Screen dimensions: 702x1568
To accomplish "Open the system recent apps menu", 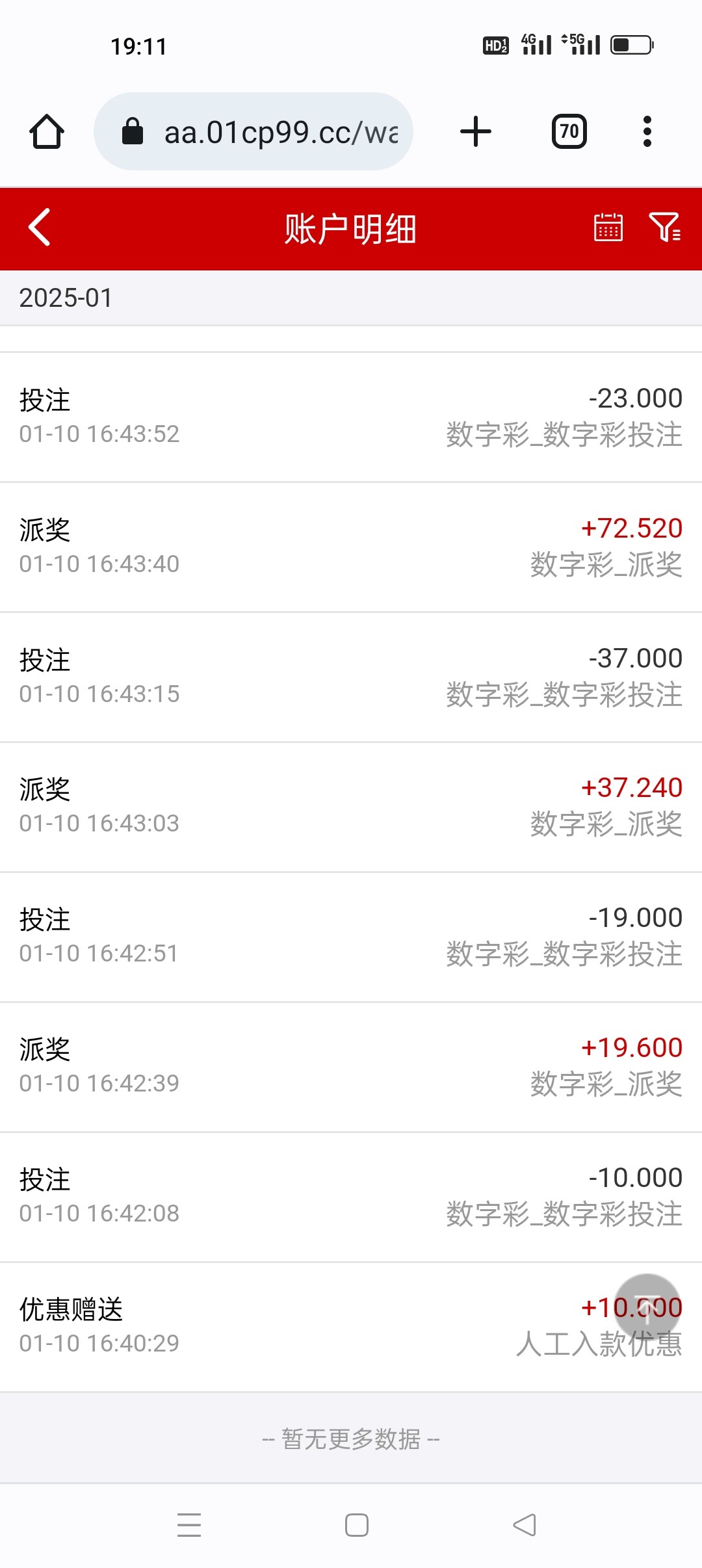I will 189,1524.
